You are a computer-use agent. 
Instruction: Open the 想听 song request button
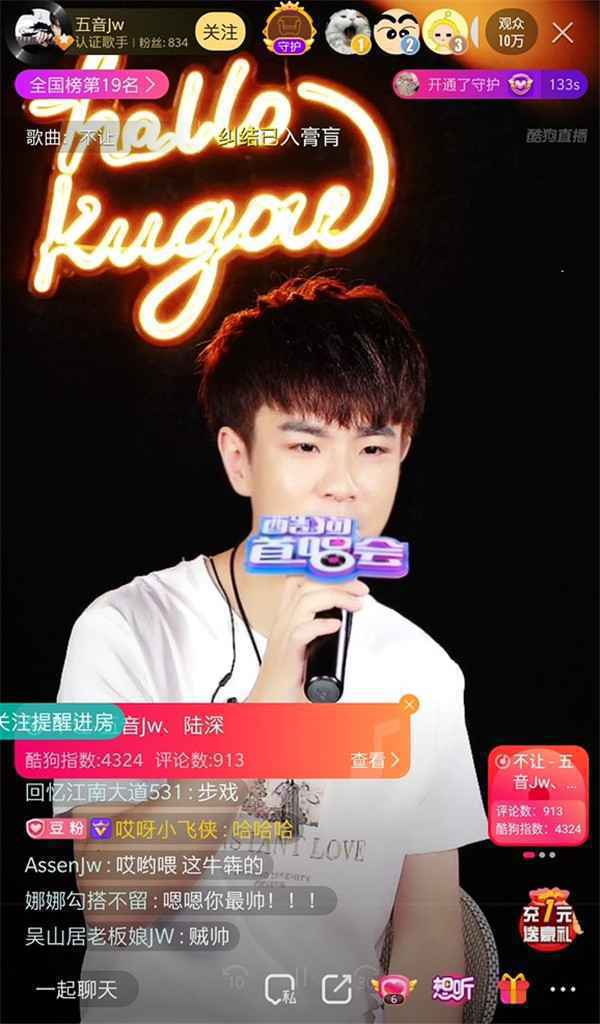[453, 990]
